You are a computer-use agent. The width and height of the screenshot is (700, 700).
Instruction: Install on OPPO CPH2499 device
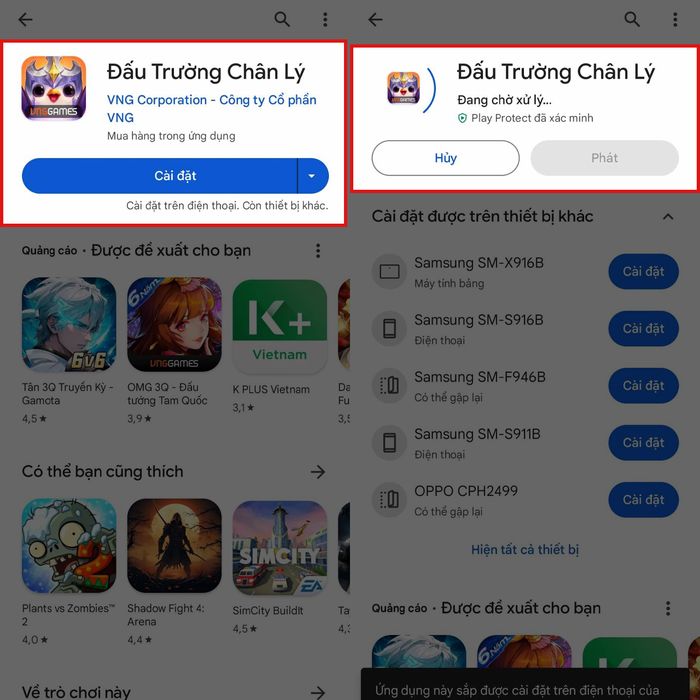(643, 499)
